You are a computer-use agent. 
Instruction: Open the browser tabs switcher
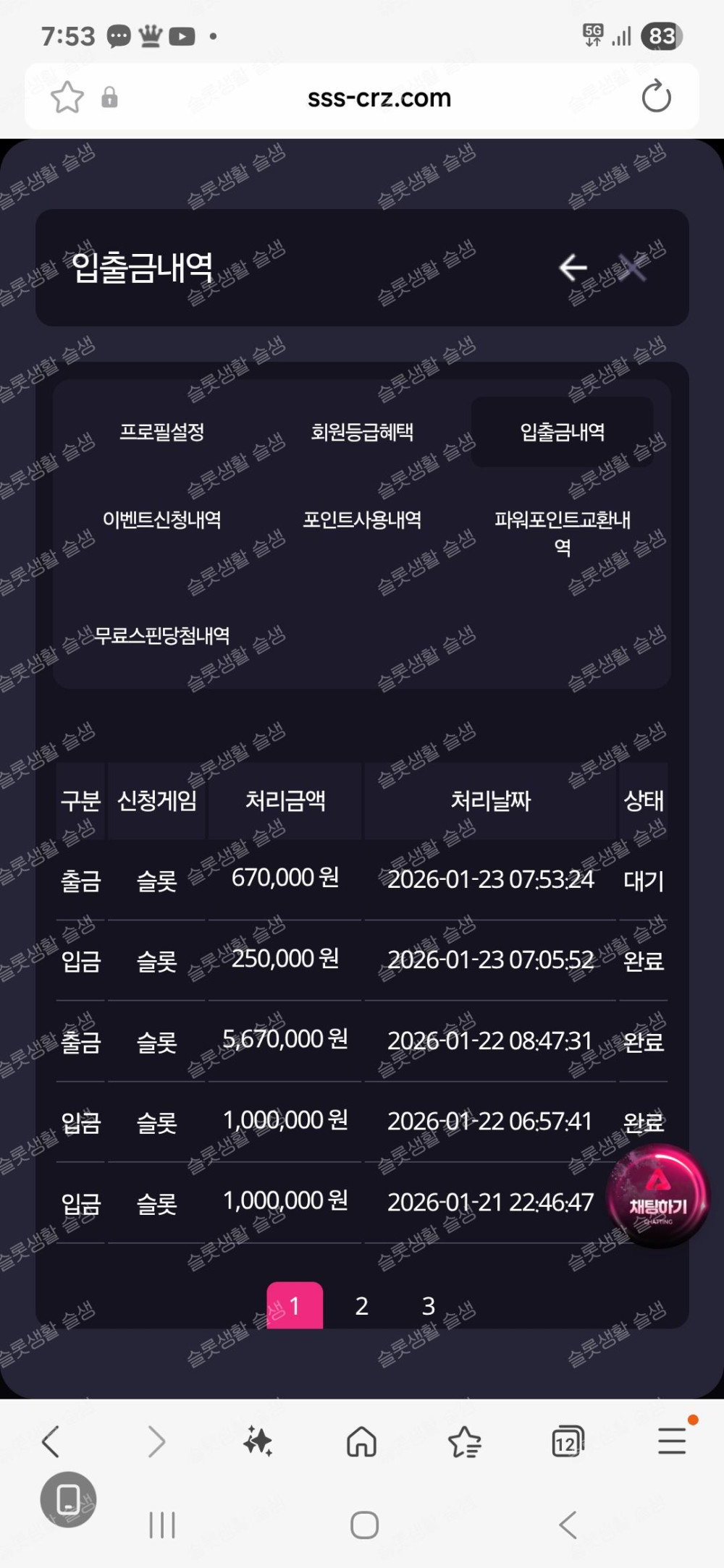[567, 1441]
